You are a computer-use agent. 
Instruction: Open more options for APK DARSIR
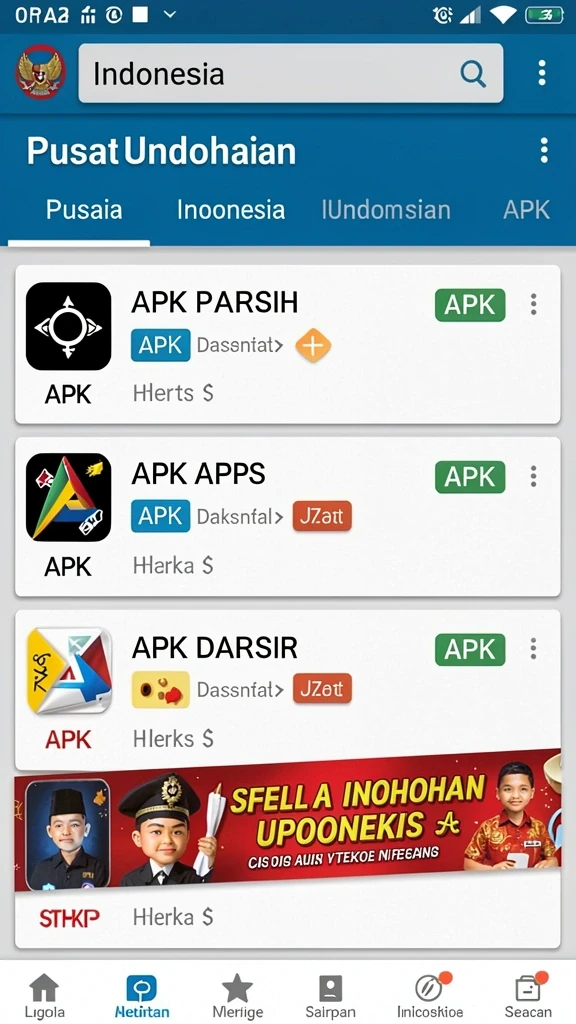(534, 649)
